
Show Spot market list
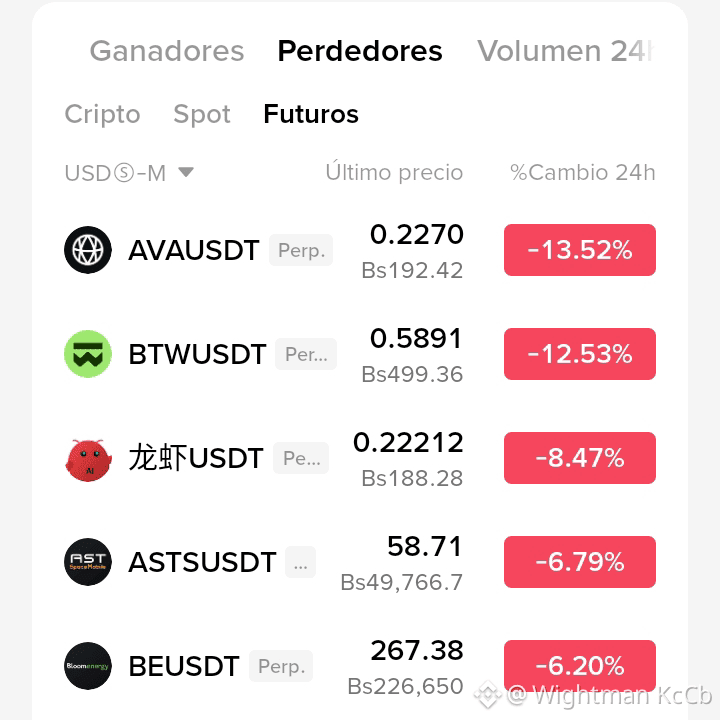tap(202, 114)
